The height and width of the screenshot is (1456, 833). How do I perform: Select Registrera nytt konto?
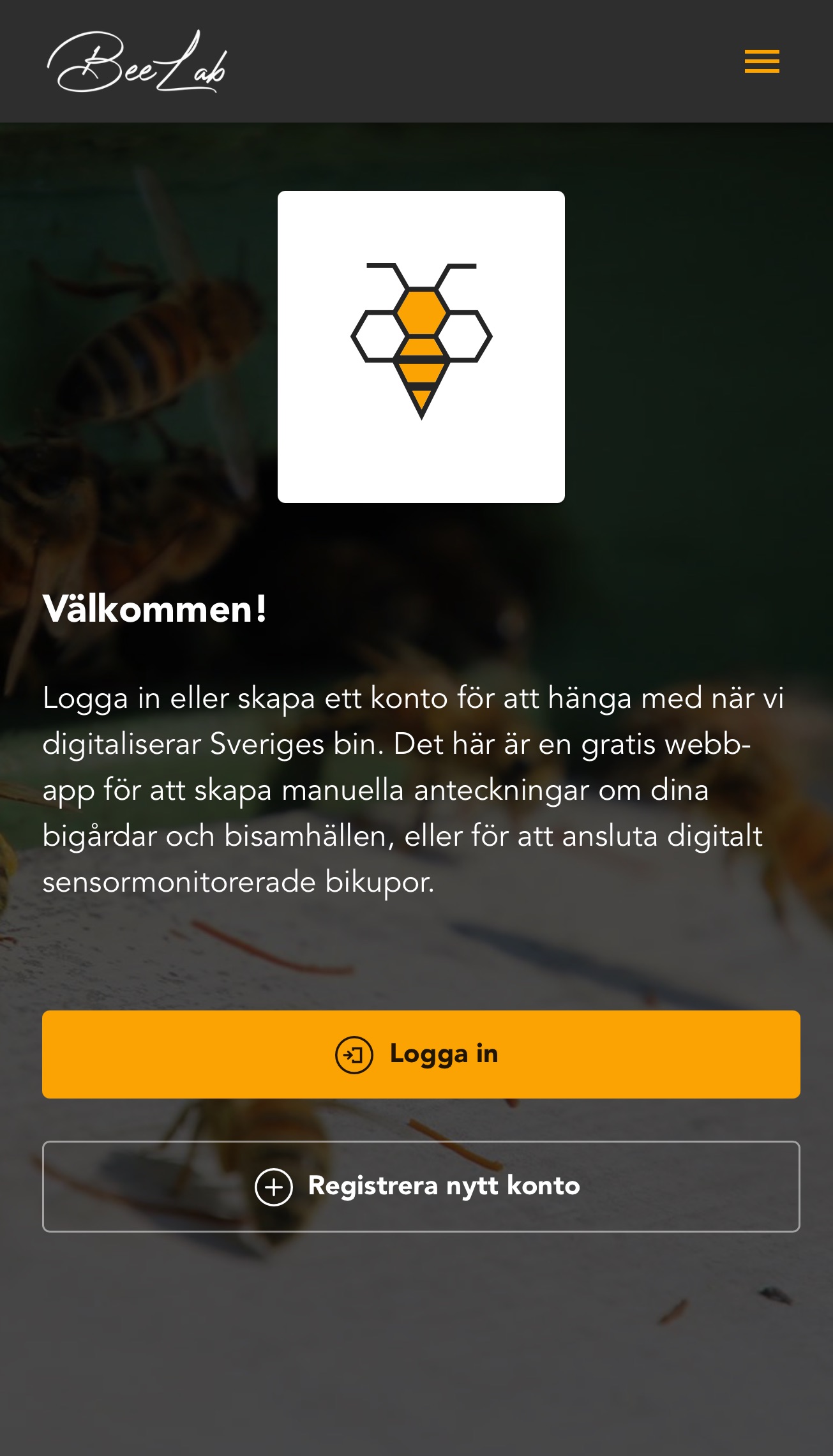coord(421,1186)
